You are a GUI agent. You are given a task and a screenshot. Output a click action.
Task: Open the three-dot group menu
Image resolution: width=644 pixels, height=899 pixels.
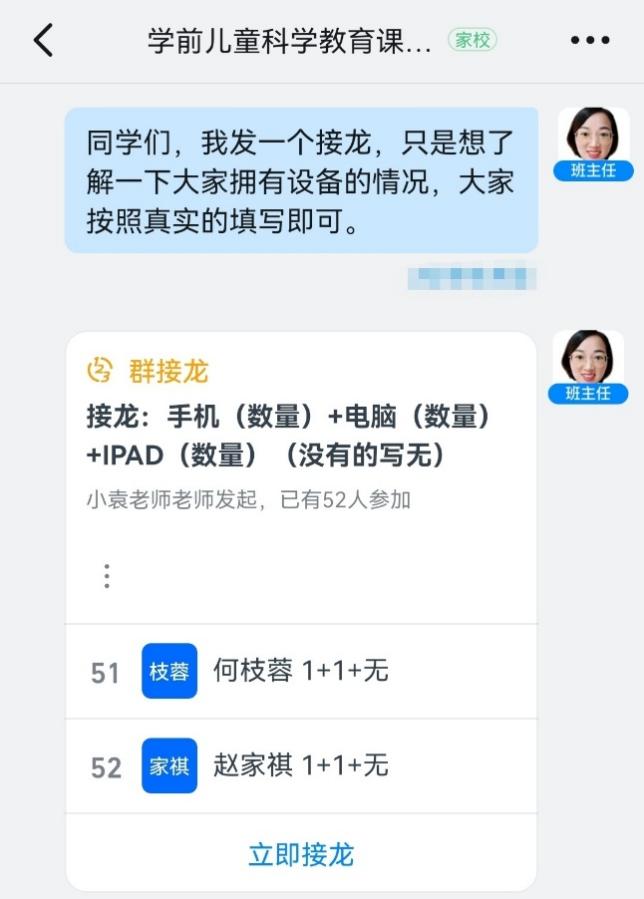[x=589, y=41]
